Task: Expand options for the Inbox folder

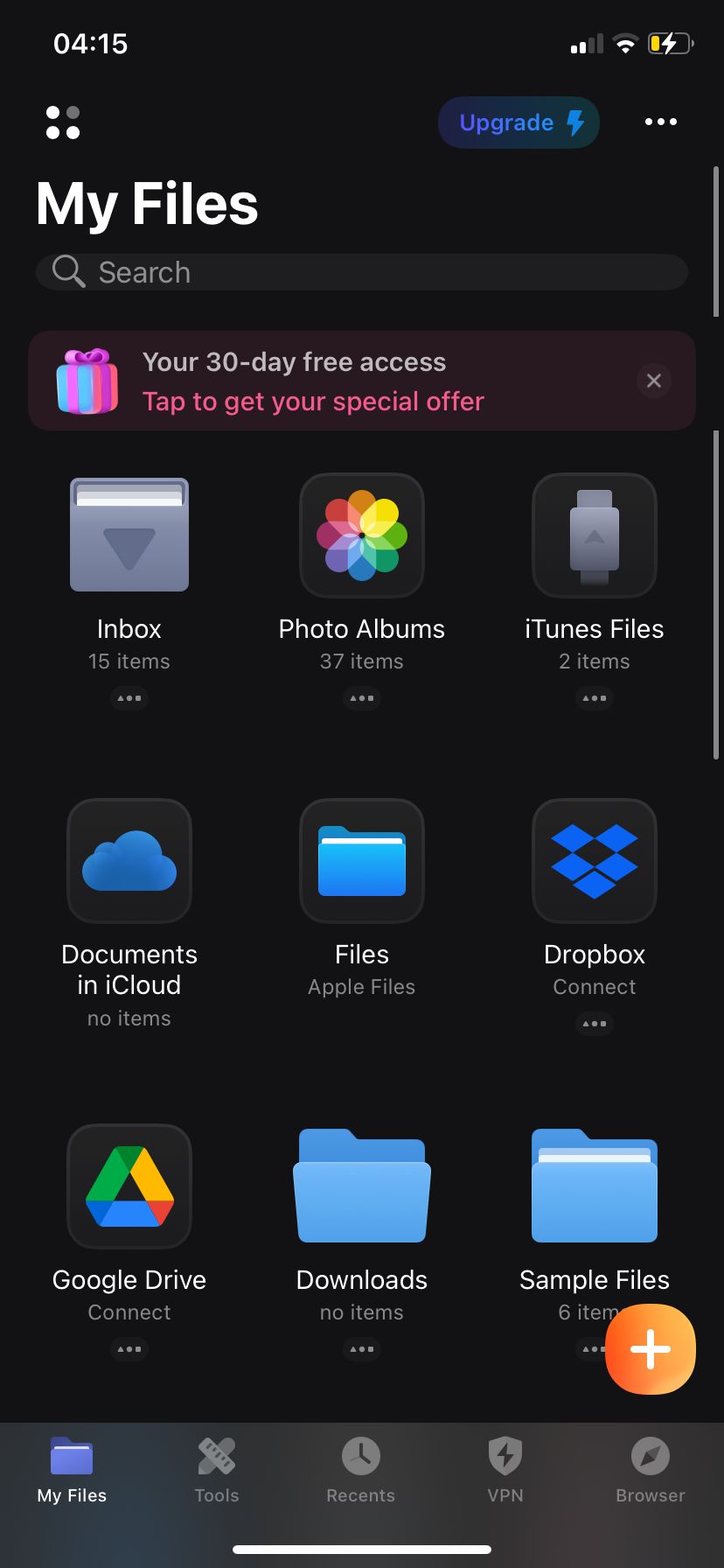Action: [x=129, y=698]
